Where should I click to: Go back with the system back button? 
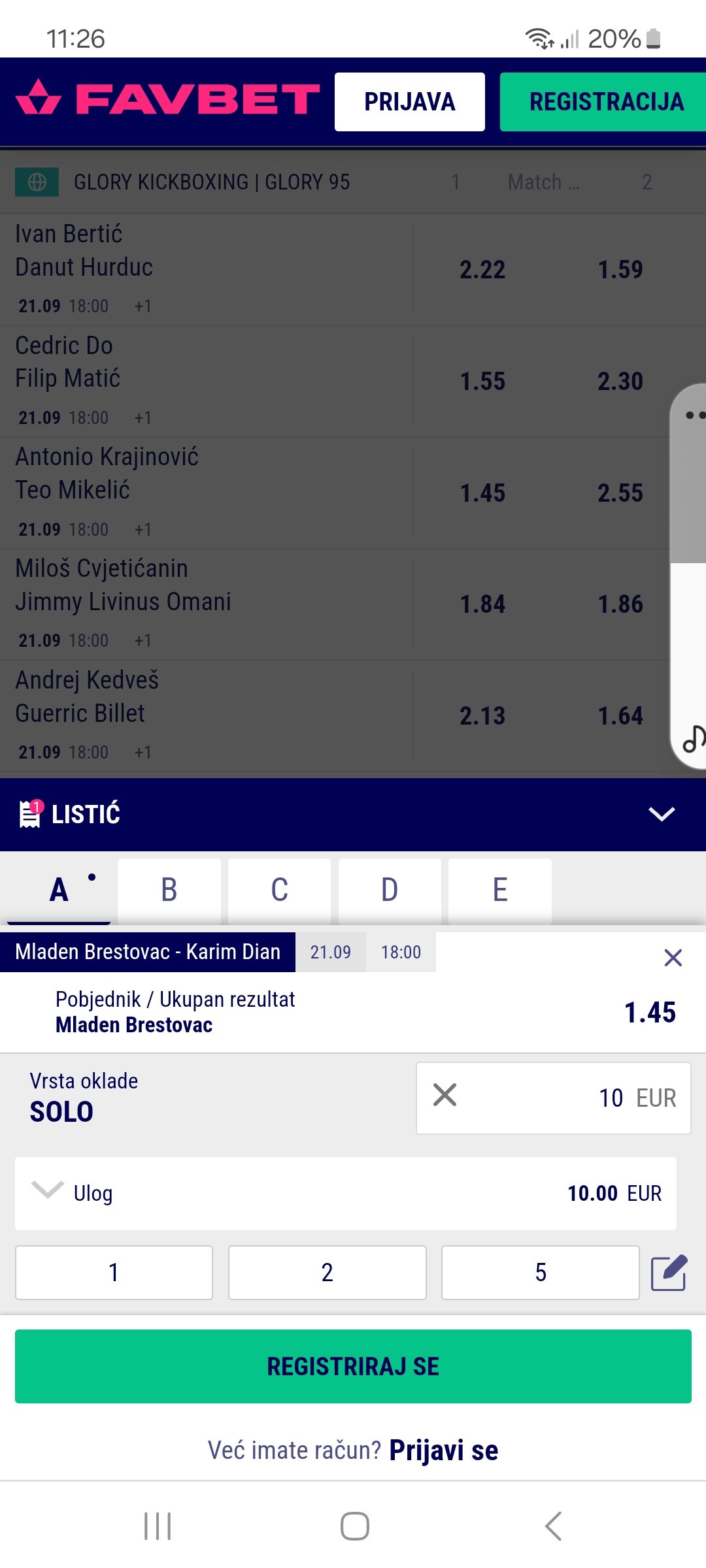click(x=553, y=1526)
